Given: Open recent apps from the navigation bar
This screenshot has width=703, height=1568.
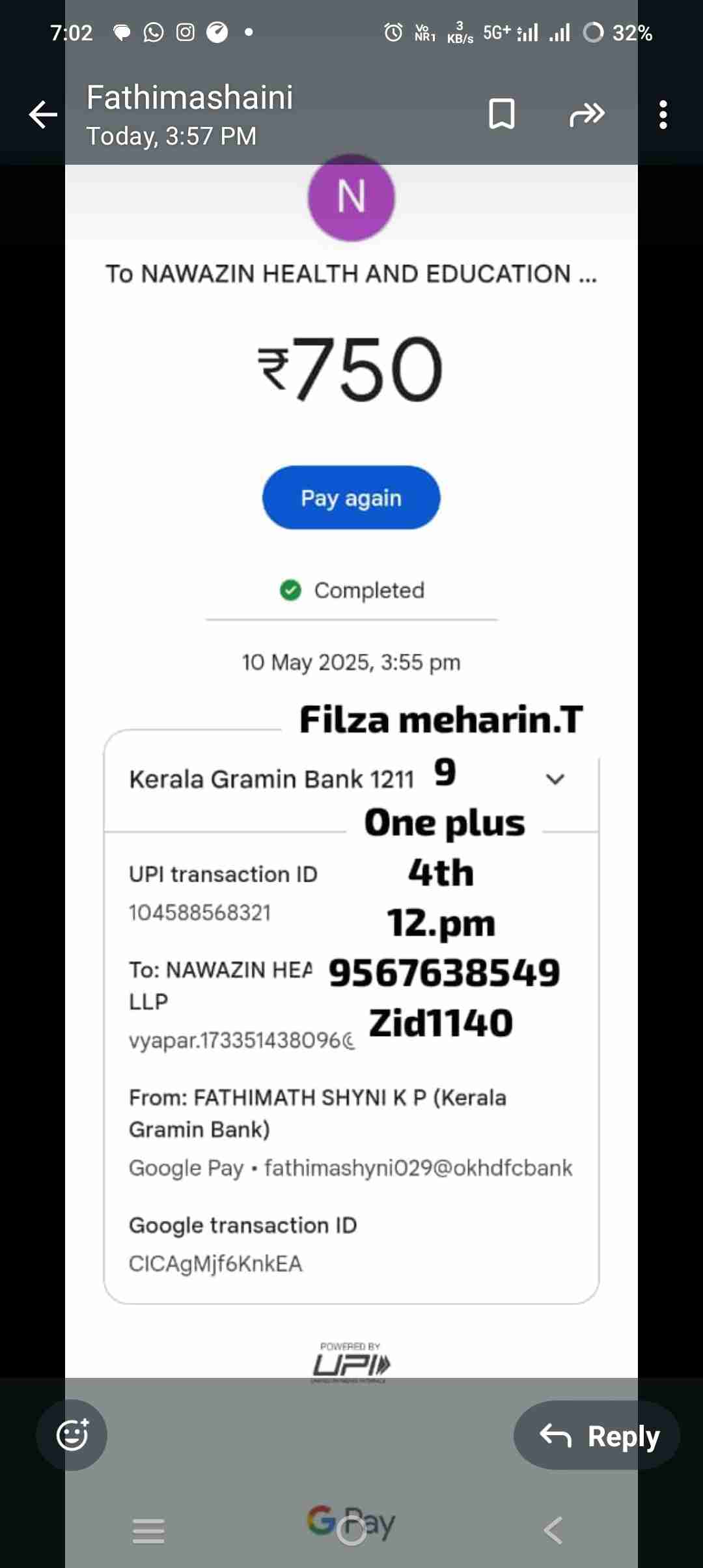Looking at the screenshot, I should click(148, 1530).
